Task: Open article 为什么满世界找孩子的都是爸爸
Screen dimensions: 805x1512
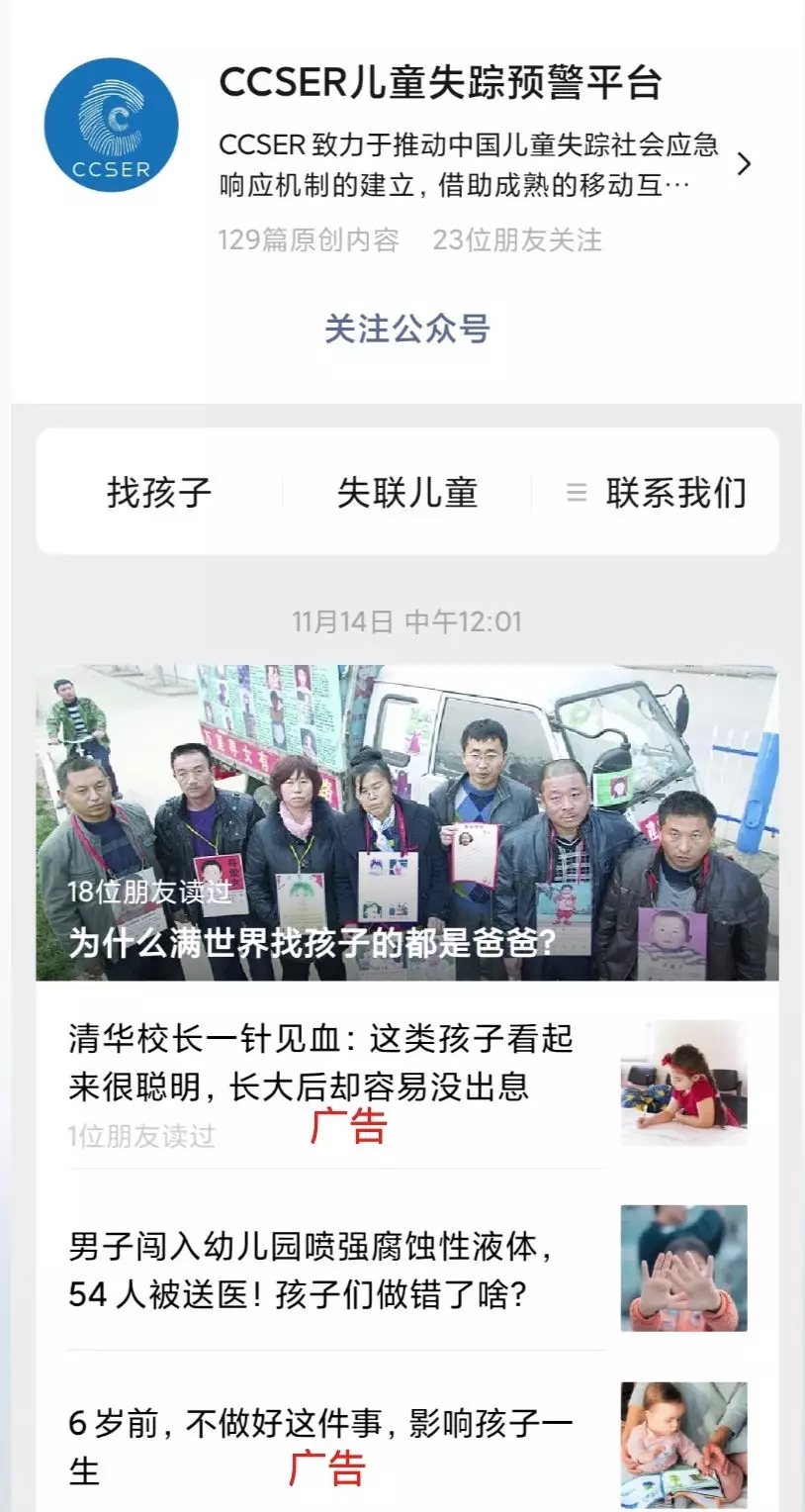Action: tap(406, 821)
